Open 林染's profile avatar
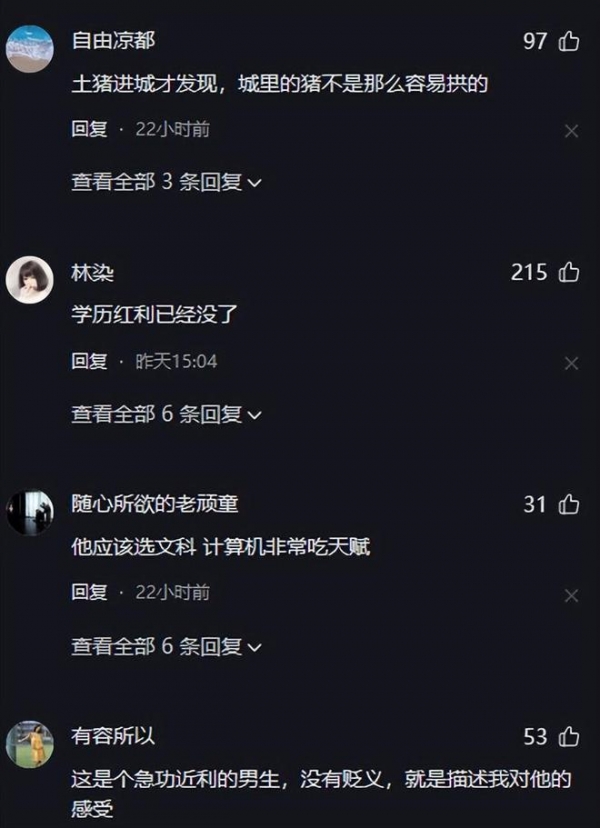The width and height of the screenshot is (600, 828). pyautogui.click(x=29, y=280)
